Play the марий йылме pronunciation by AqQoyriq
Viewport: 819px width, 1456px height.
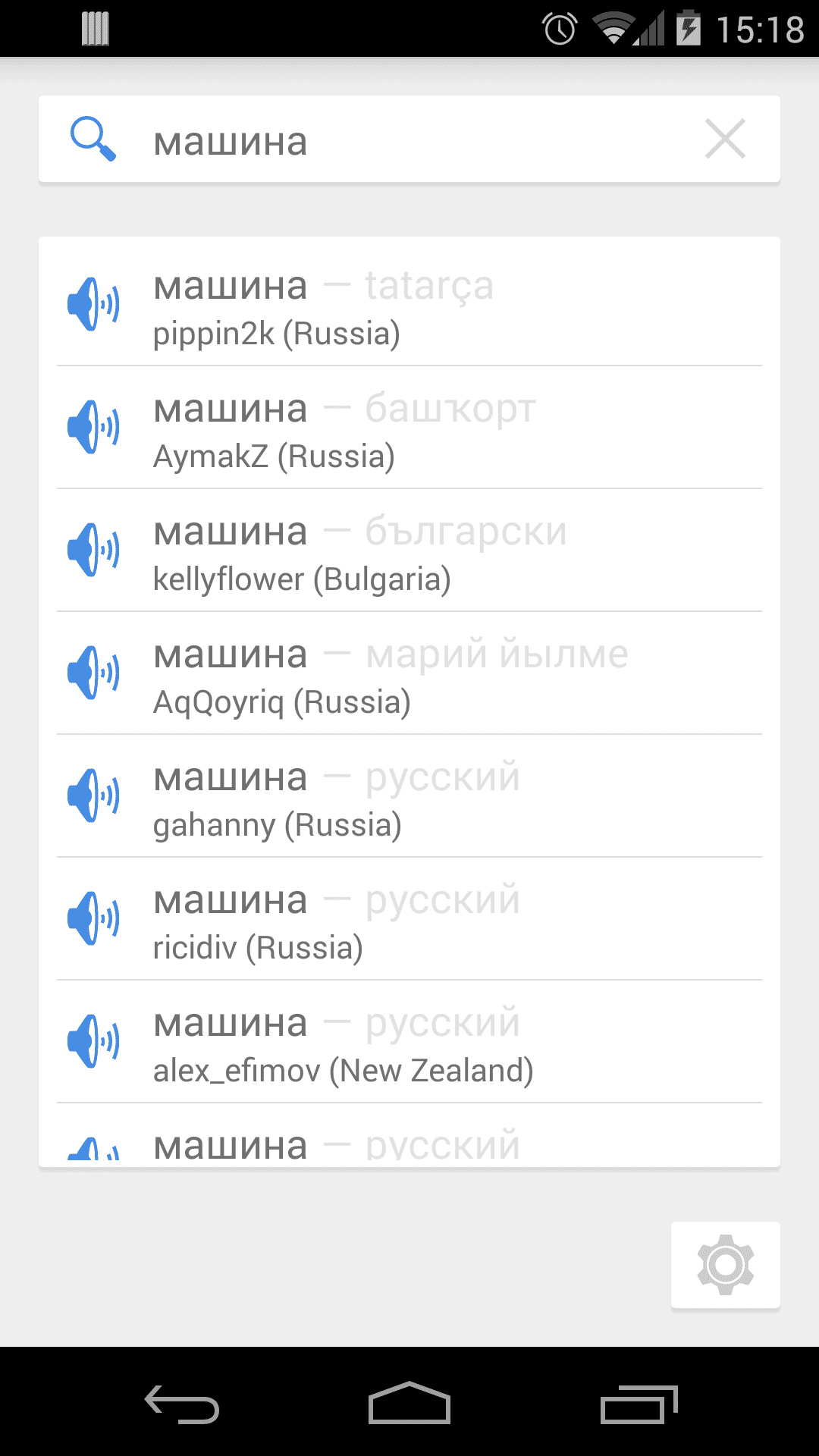(x=93, y=673)
